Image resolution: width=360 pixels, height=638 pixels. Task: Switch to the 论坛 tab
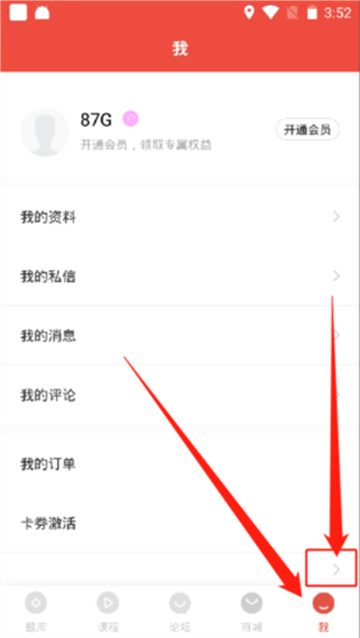point(180,610)
